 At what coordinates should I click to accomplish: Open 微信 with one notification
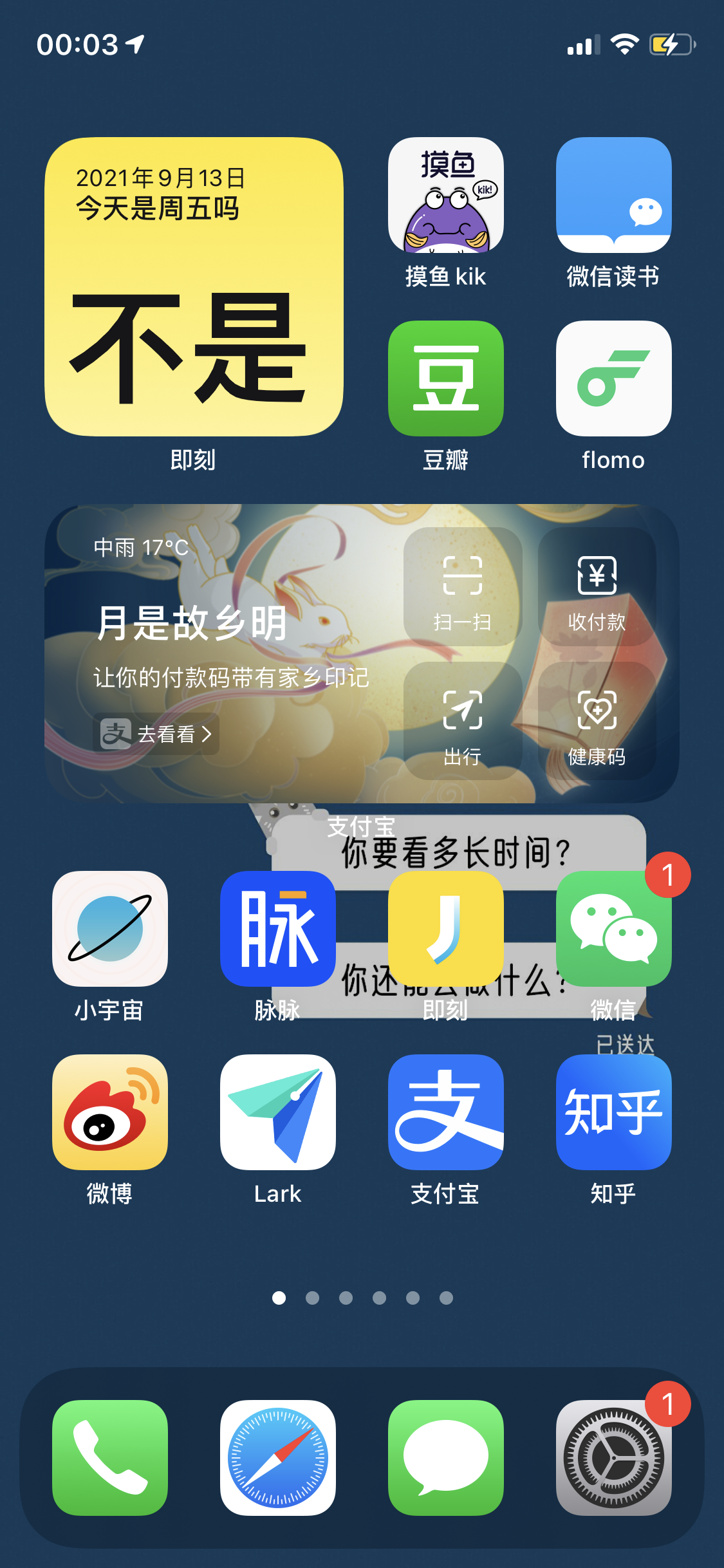point(613,928)
